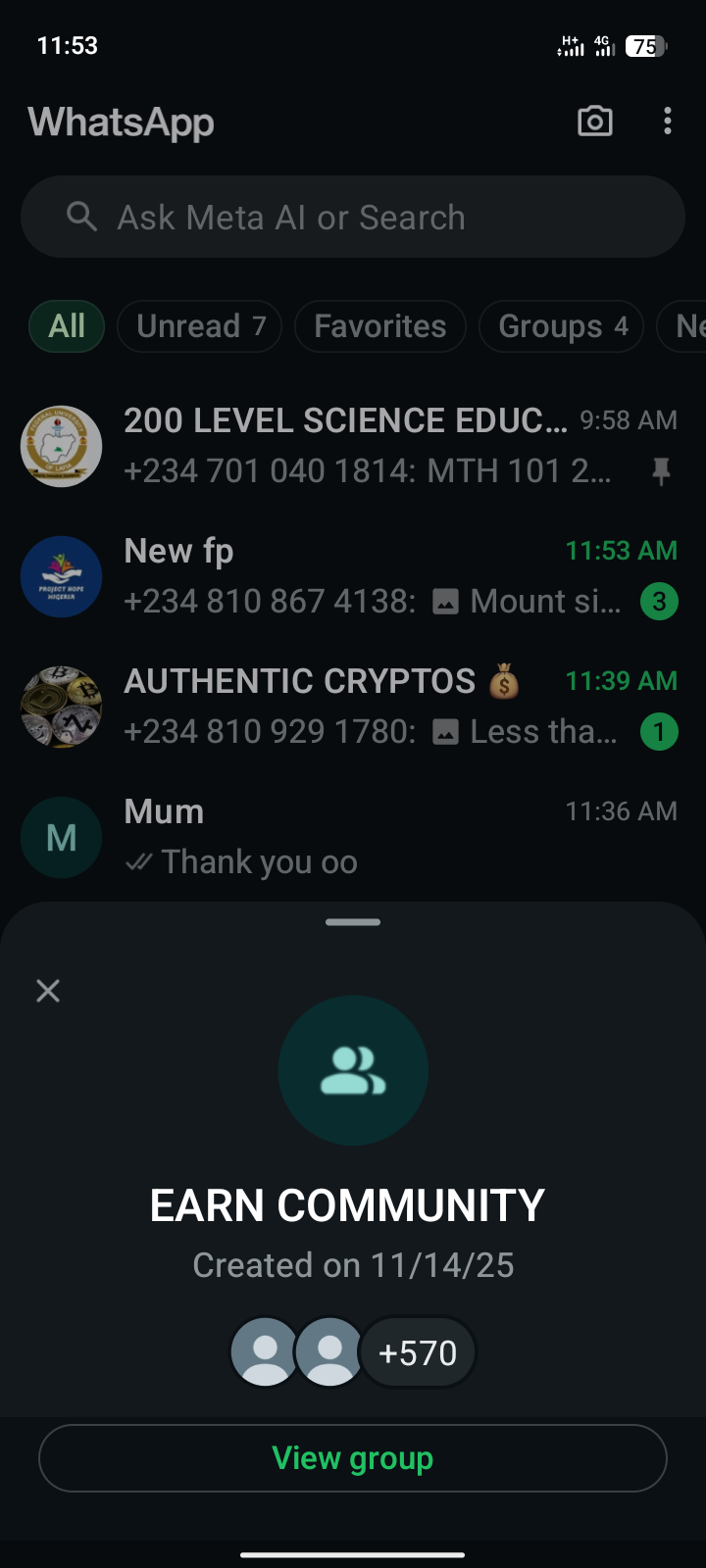Select the All chats filter
Viewport: 706px width, 1568px height.
67,326
